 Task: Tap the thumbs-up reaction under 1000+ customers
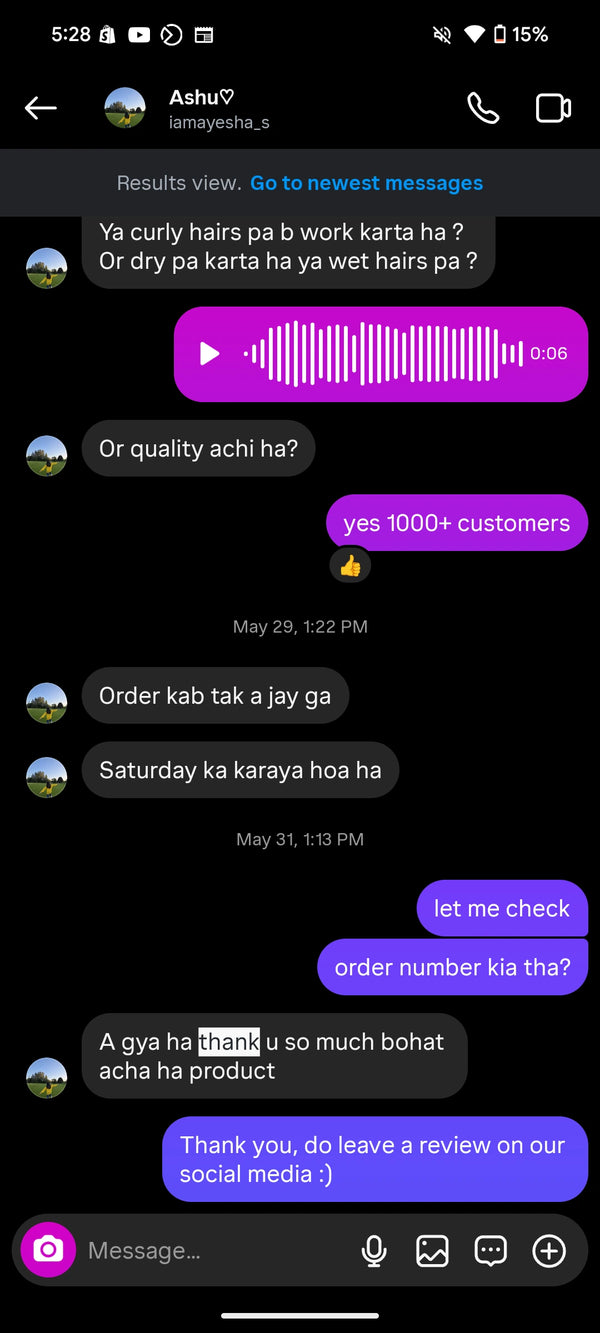click(x=350, y=566)
